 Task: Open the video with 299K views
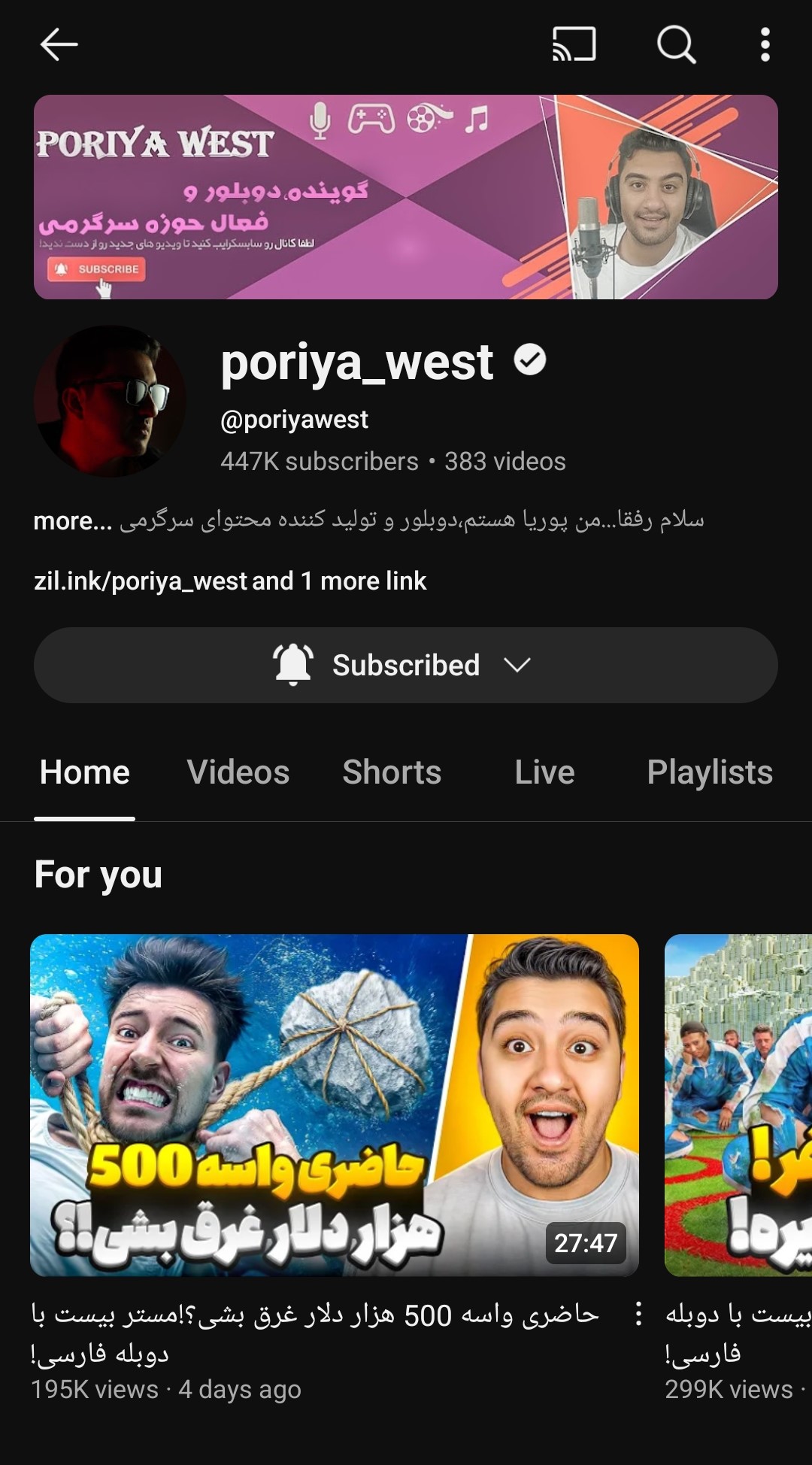point(738,1104)
